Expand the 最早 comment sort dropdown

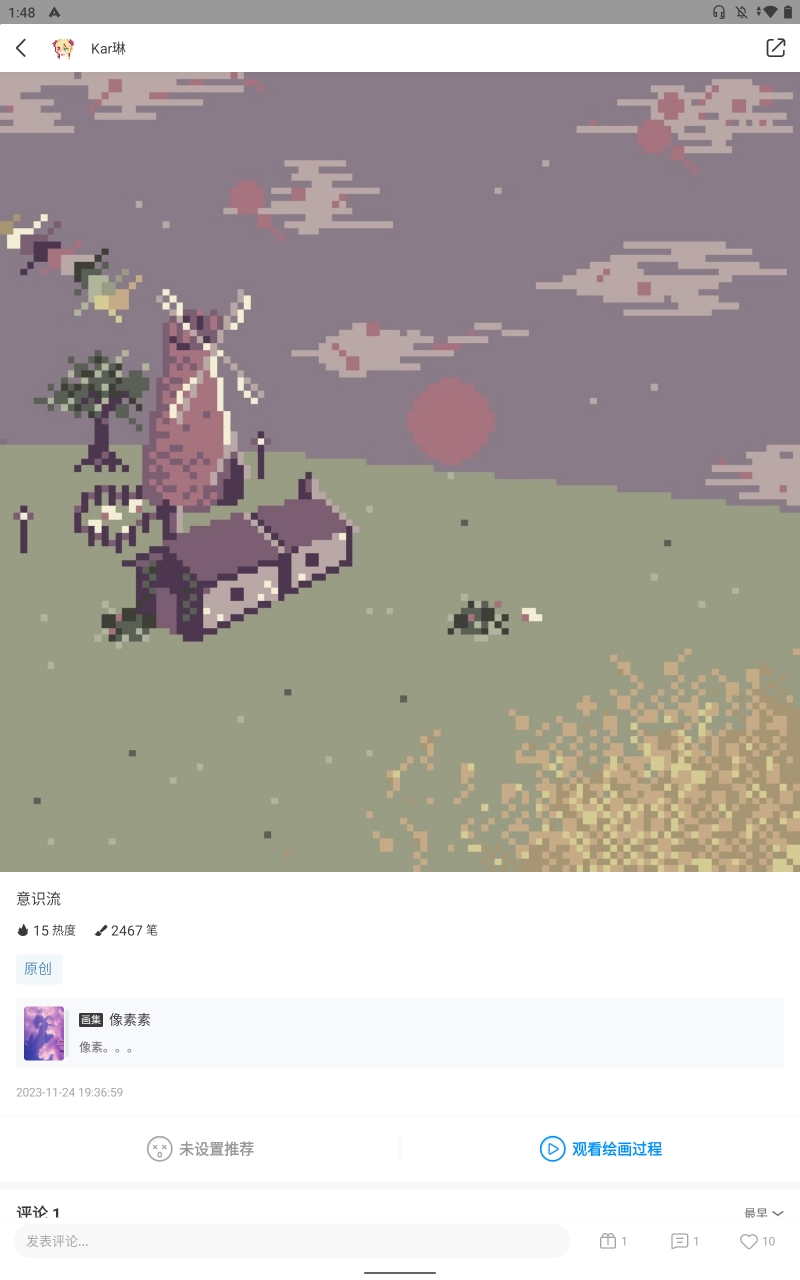763,1212
